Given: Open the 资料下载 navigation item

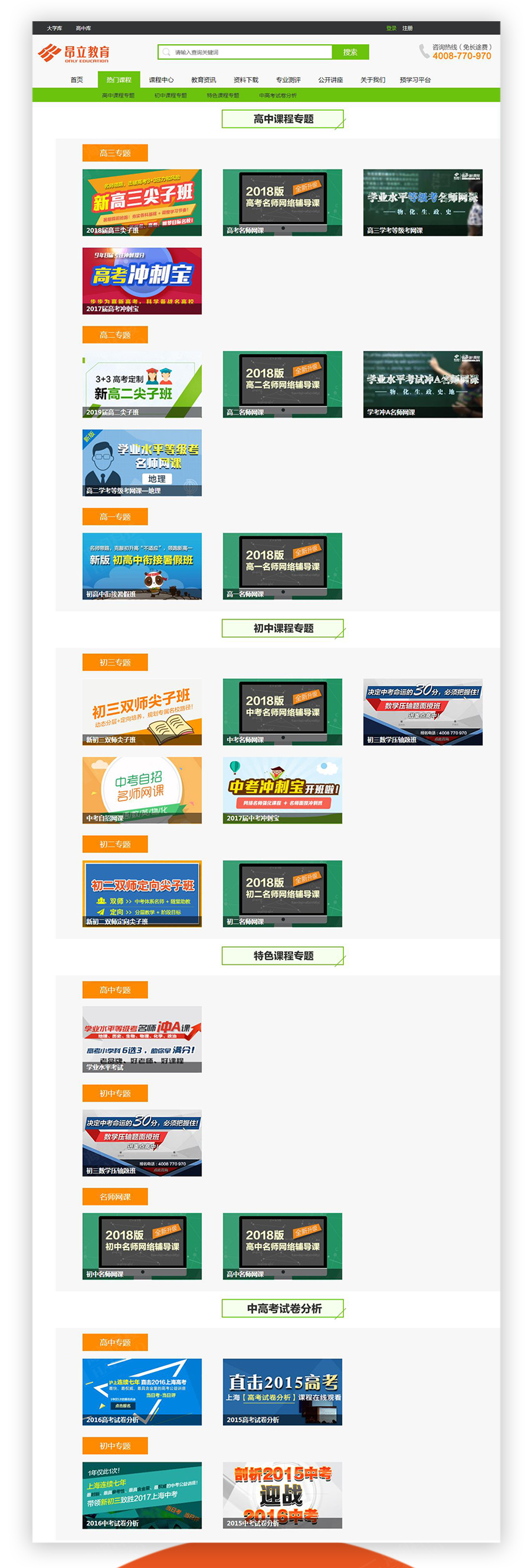Looking at the screenshot, I should pyautogui.click(x=246, y=80).
